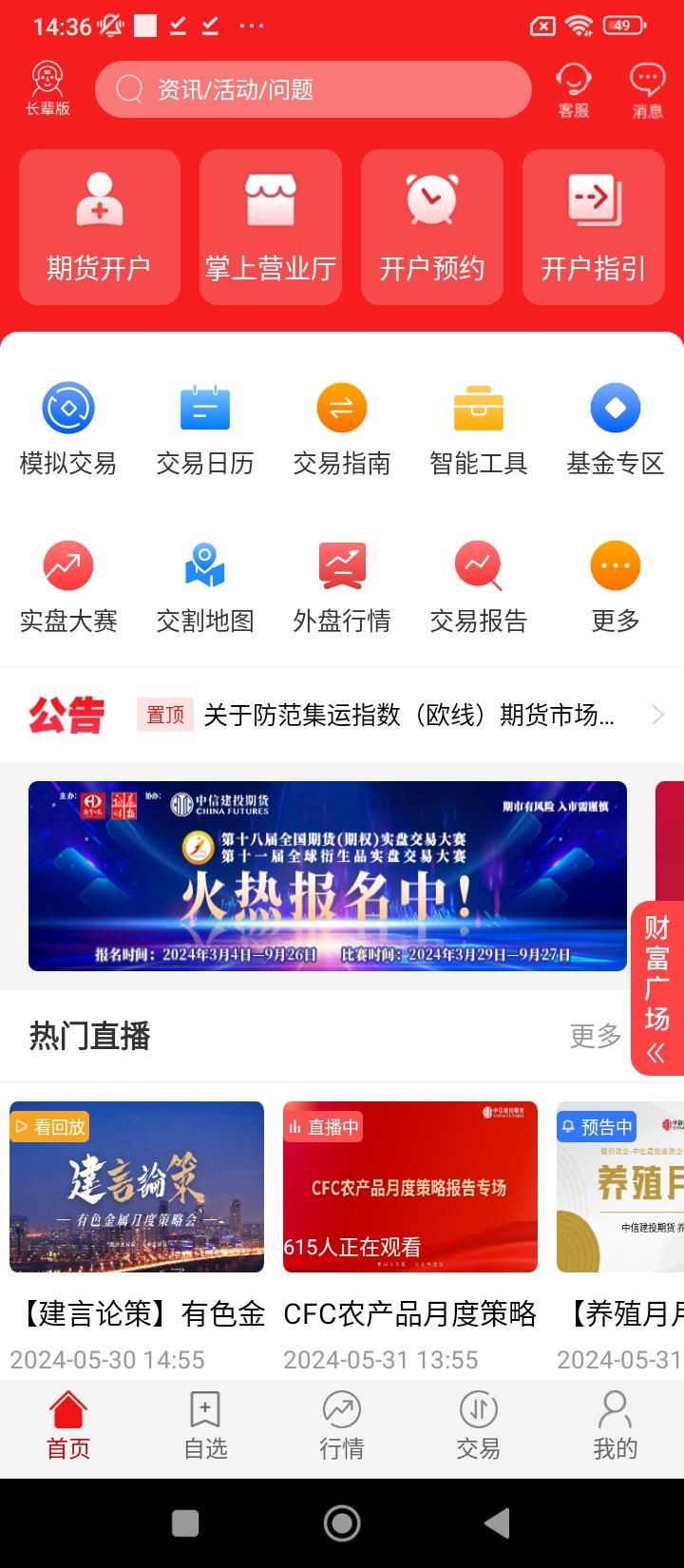Open the 交割地图 delivery map

tap(204, 584)
